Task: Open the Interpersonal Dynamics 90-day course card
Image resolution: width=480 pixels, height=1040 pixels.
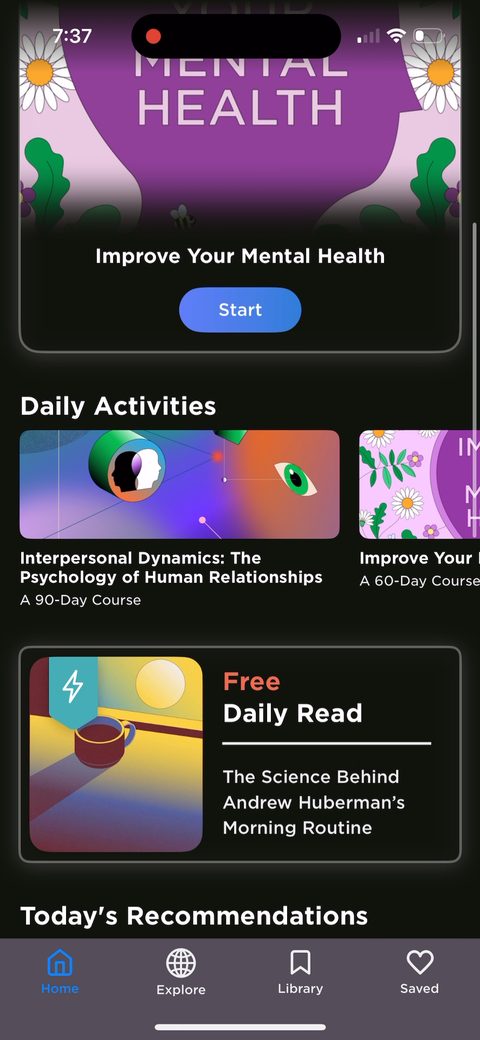Action: point(180,519)
